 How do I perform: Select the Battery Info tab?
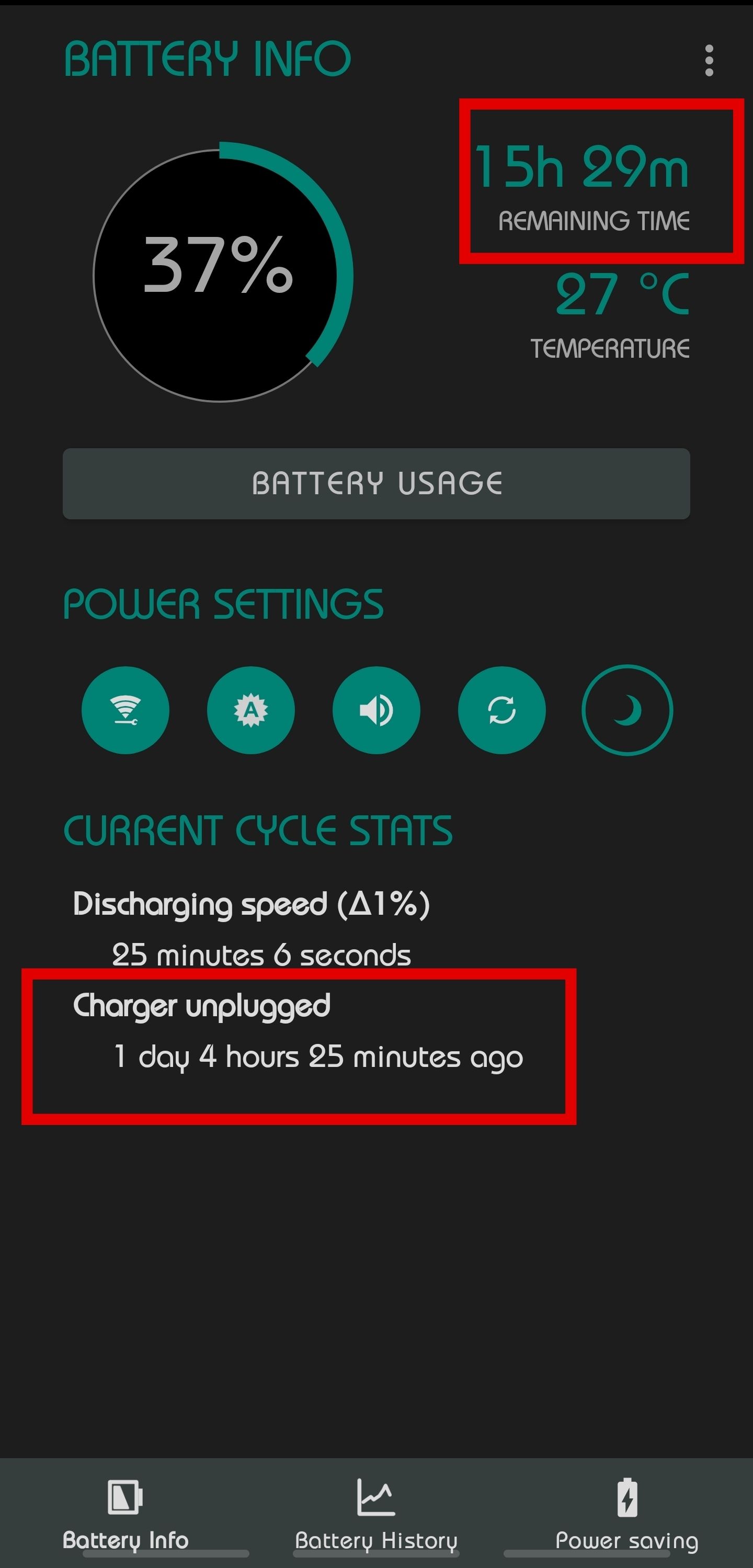(x=125, y=1514)
